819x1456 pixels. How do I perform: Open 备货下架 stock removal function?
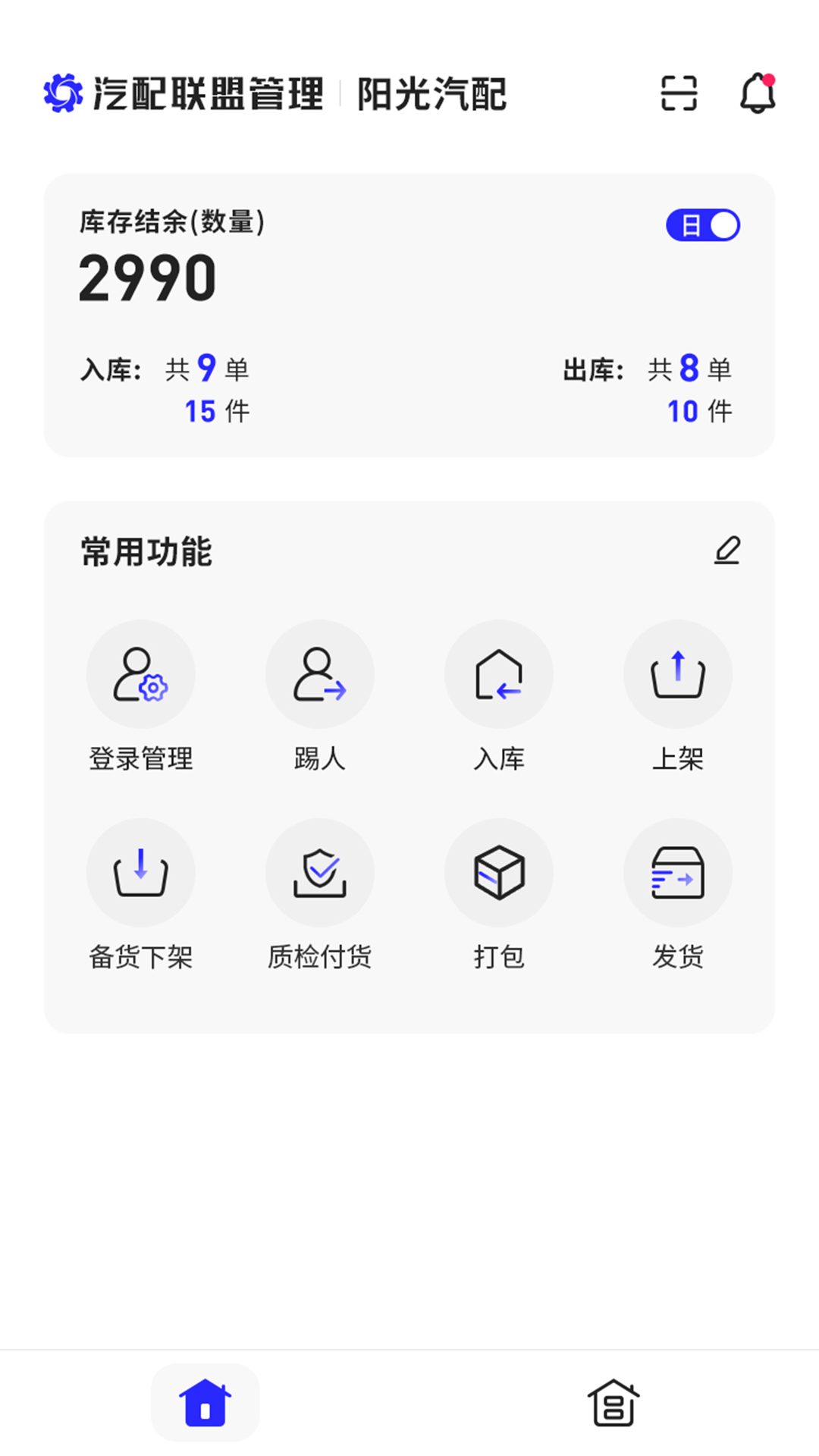(x=141, y=874)
